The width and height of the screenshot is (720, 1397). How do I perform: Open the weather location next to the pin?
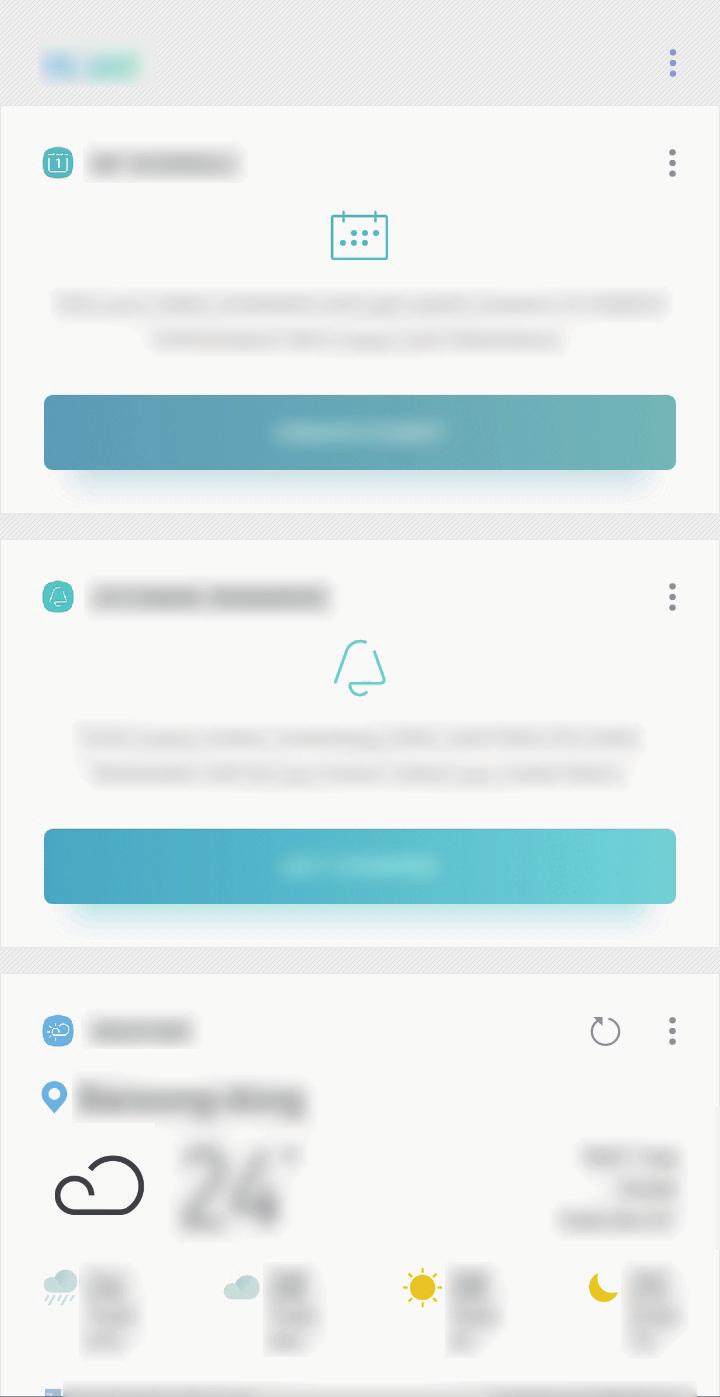click(190, 1099)
